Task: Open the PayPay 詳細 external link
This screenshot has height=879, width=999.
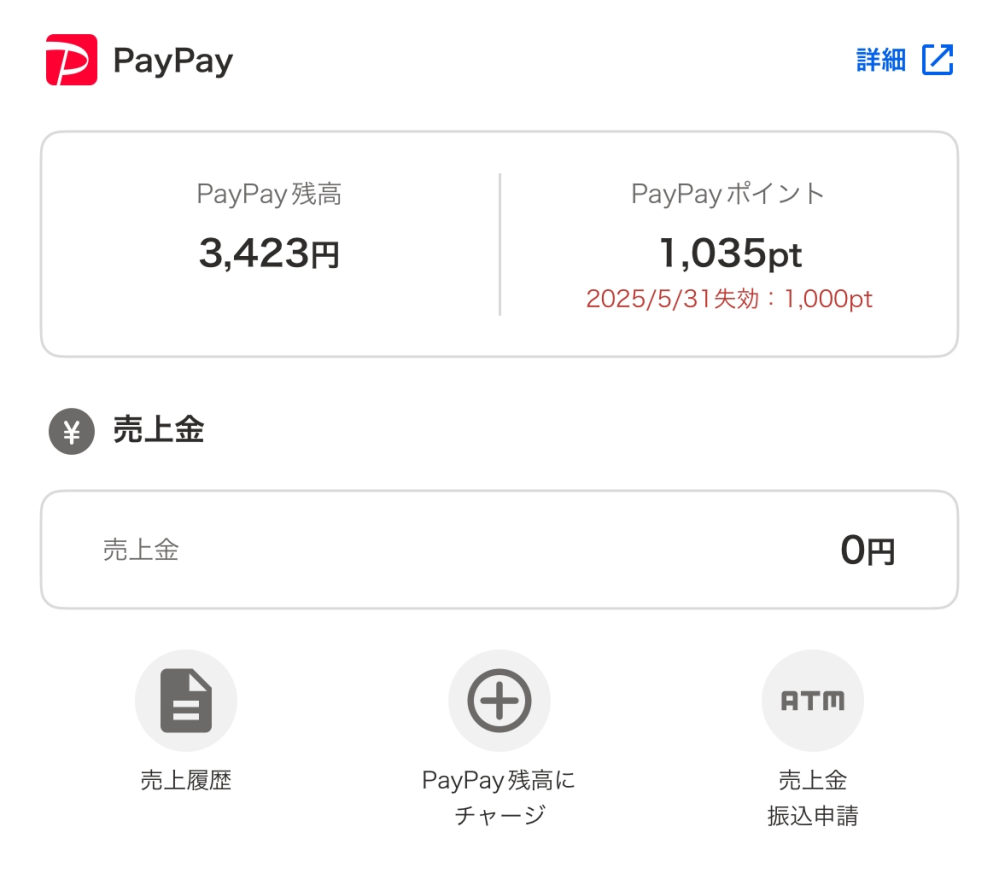Action: pyautogui.click(x=904, y=60)
